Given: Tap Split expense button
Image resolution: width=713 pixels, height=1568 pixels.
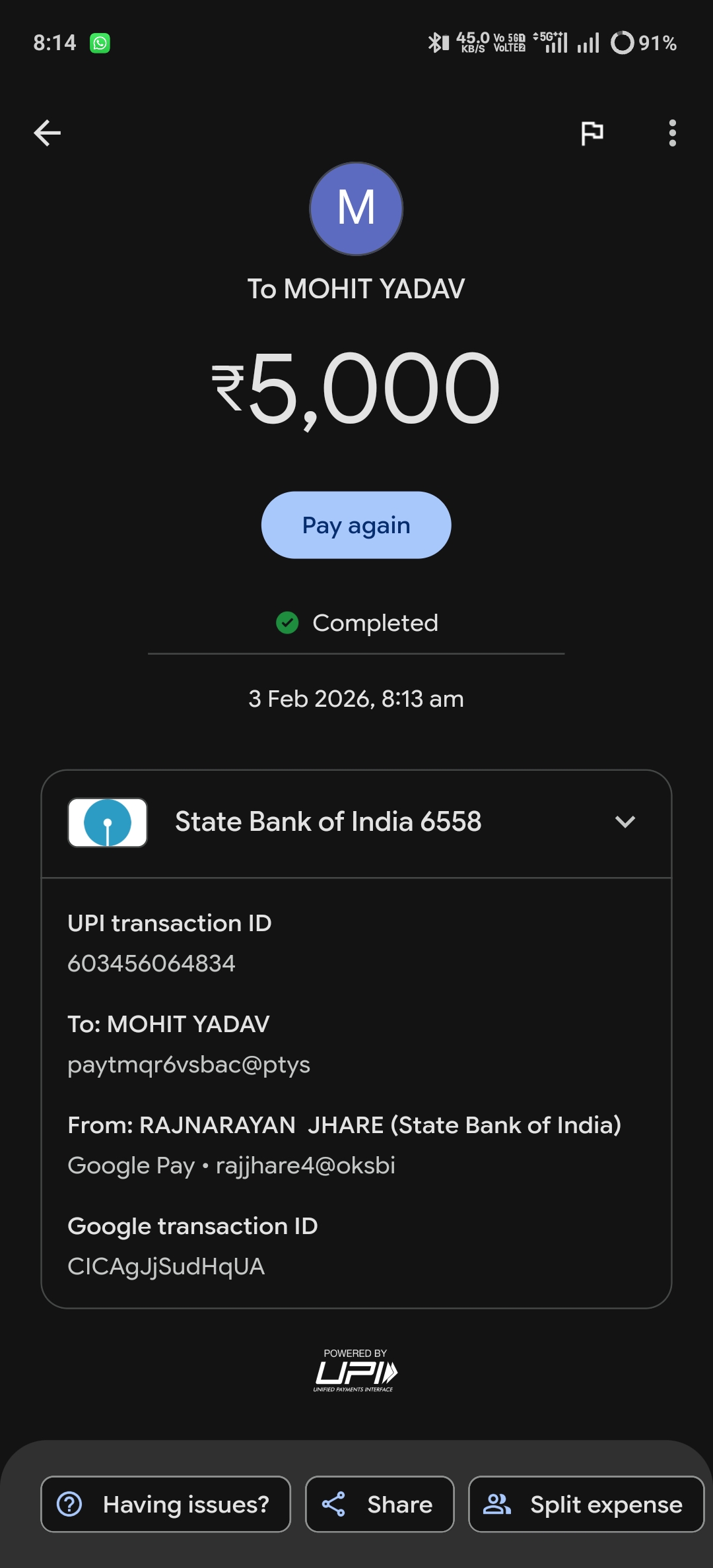Looking at the screenshot, I should coord(586,1504).
